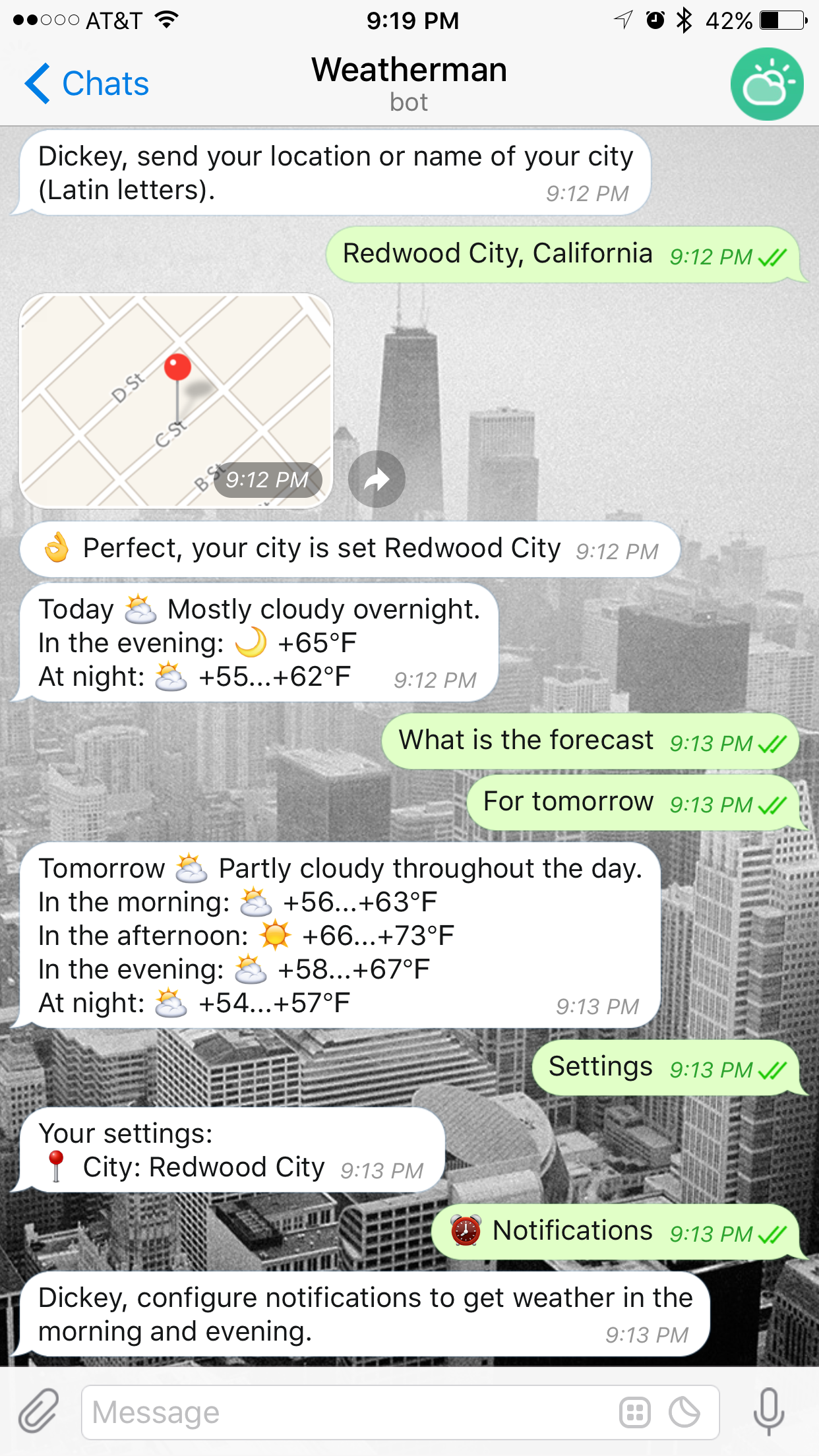Show the bot keyboard commands button

coord(635,1412)
